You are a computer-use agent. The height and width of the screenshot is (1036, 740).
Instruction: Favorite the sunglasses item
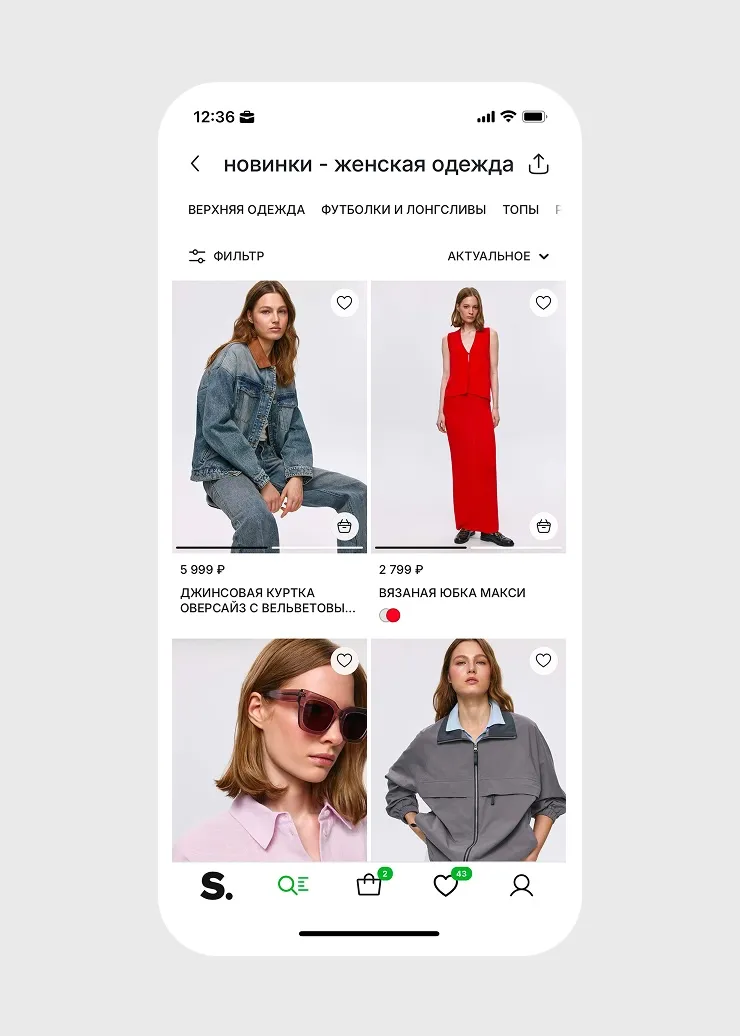tap(344, 661)
